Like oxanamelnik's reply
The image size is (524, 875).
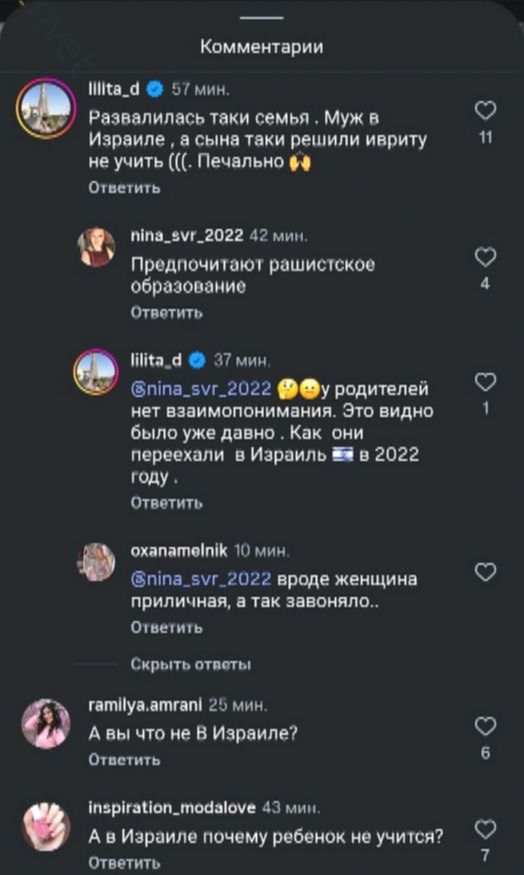(x=485, y=572)
